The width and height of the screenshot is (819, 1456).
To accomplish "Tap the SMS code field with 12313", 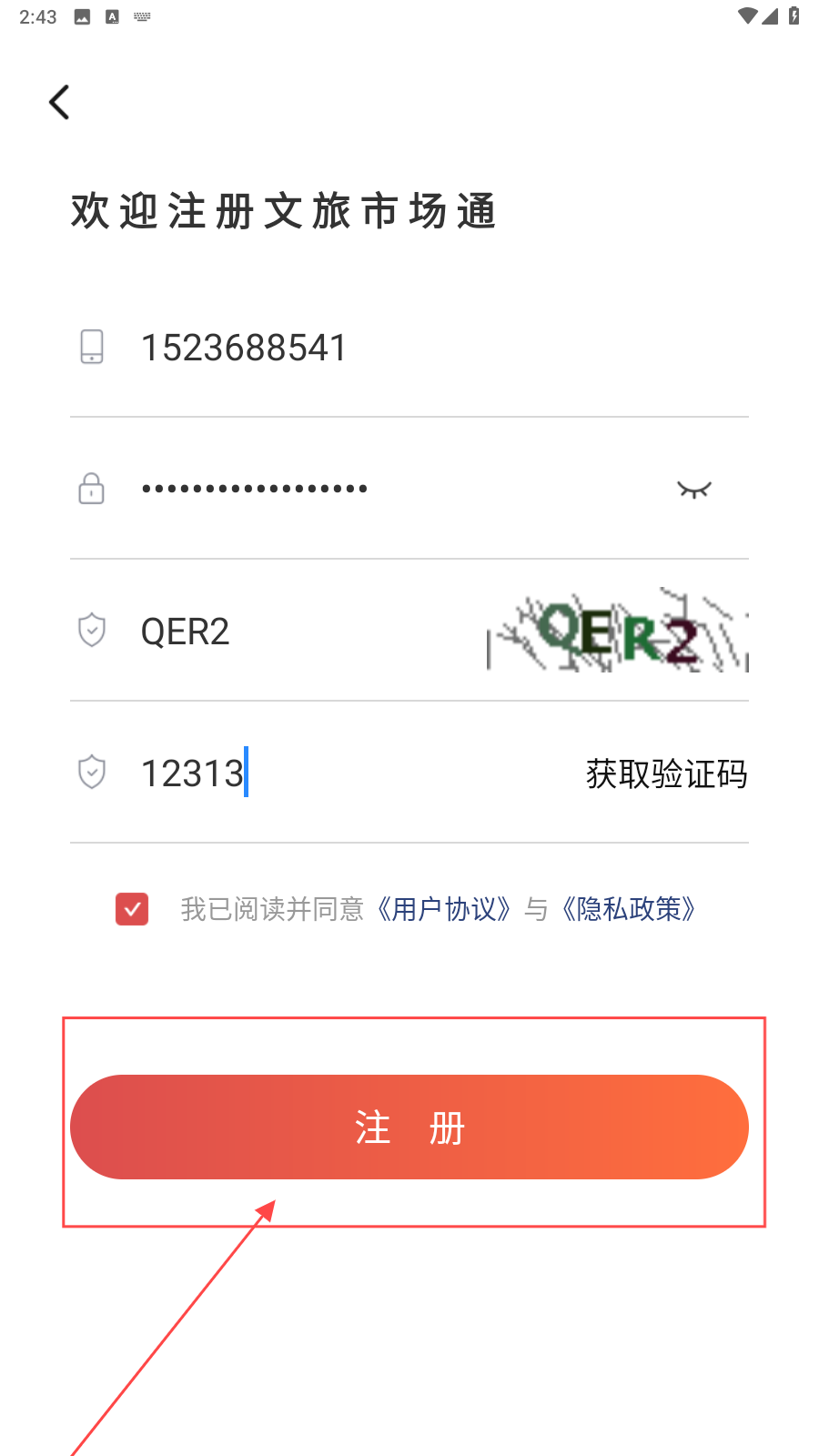I will pos(346,773).
